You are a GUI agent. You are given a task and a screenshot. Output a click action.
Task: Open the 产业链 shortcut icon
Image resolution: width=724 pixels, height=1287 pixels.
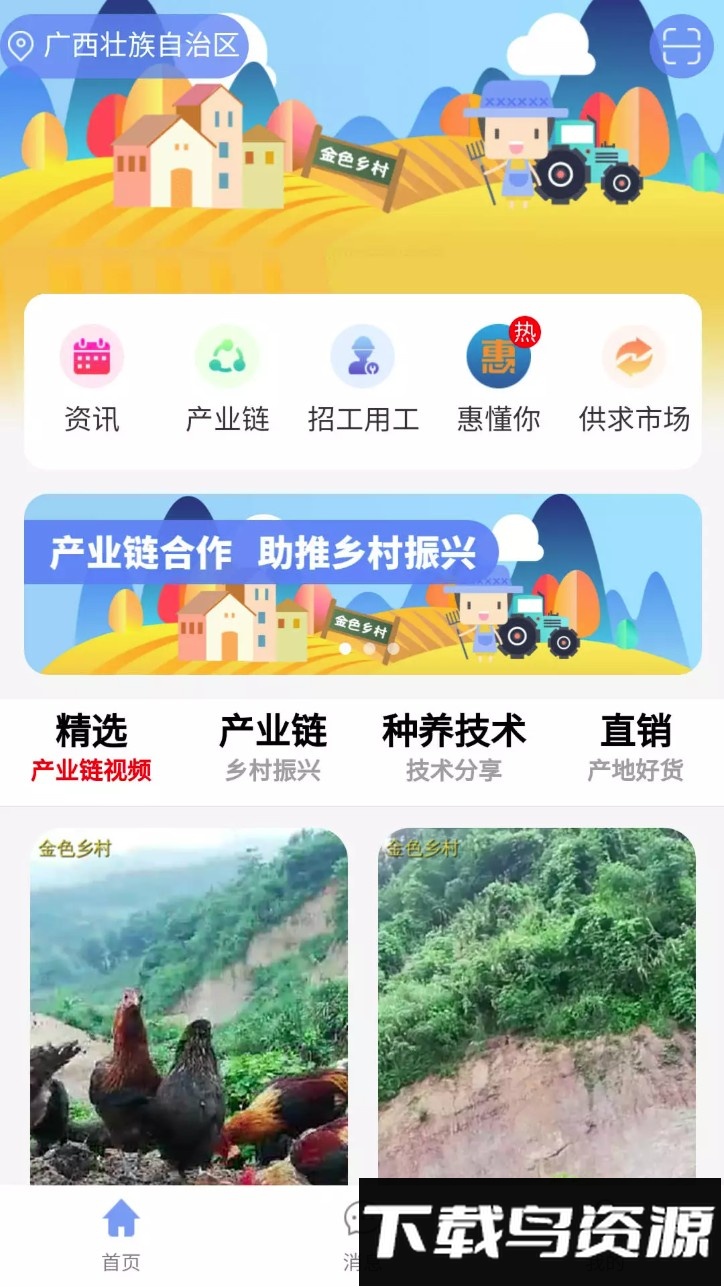[x=227, y=380]
